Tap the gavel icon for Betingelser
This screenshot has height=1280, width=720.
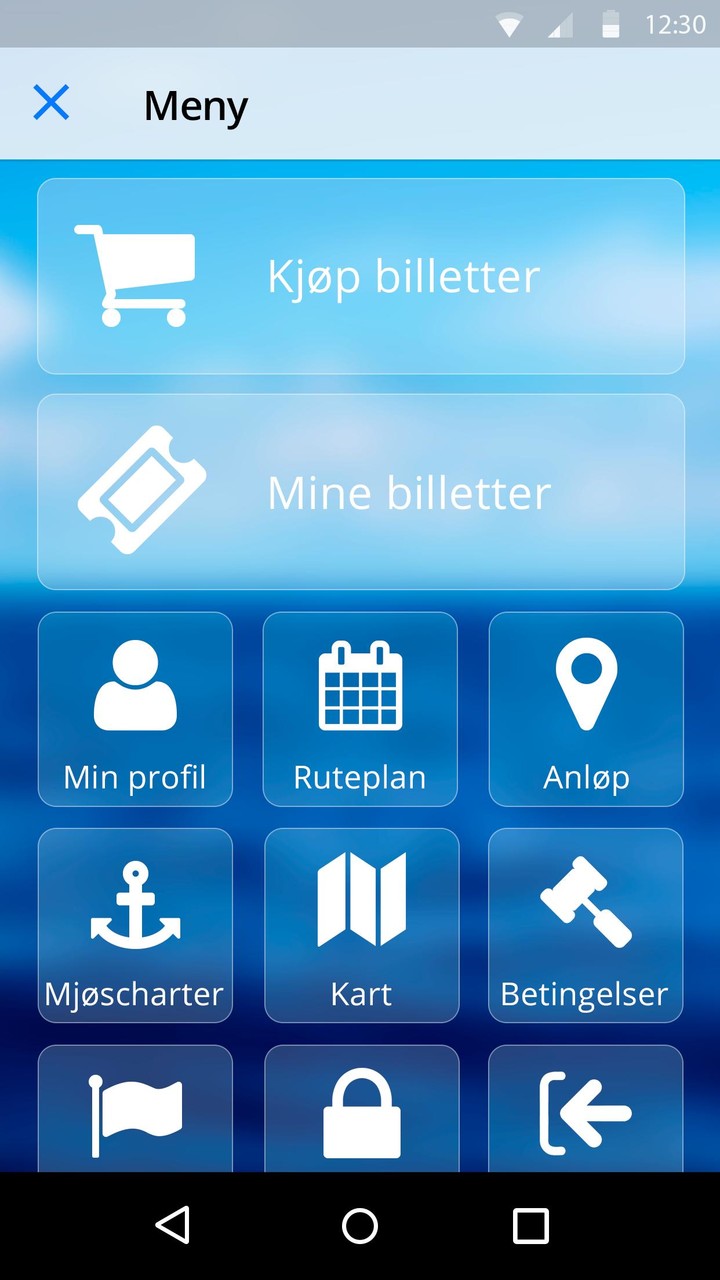[x=585, y=900]
